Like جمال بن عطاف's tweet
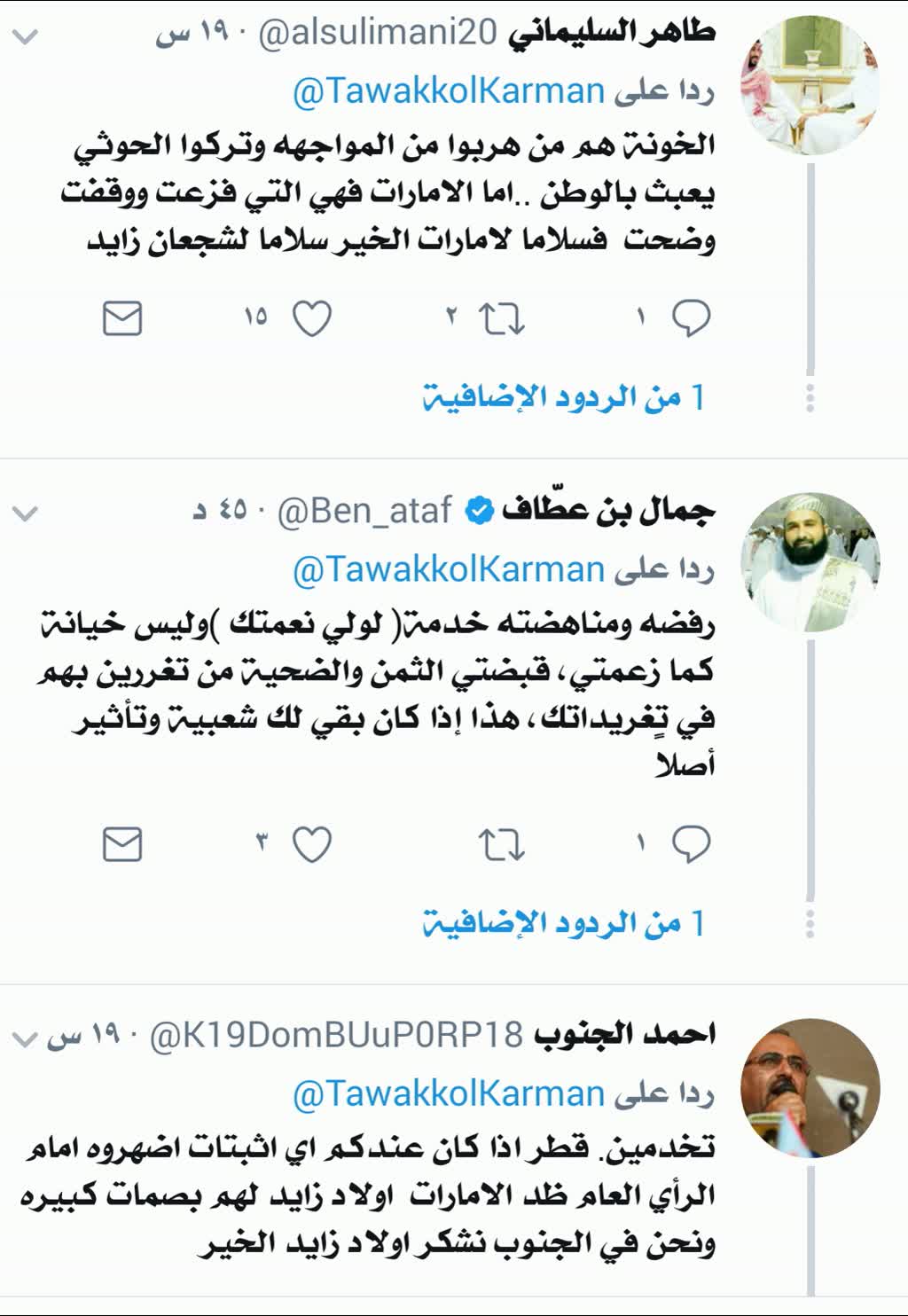908x1316 pixels. pos(312,844)
